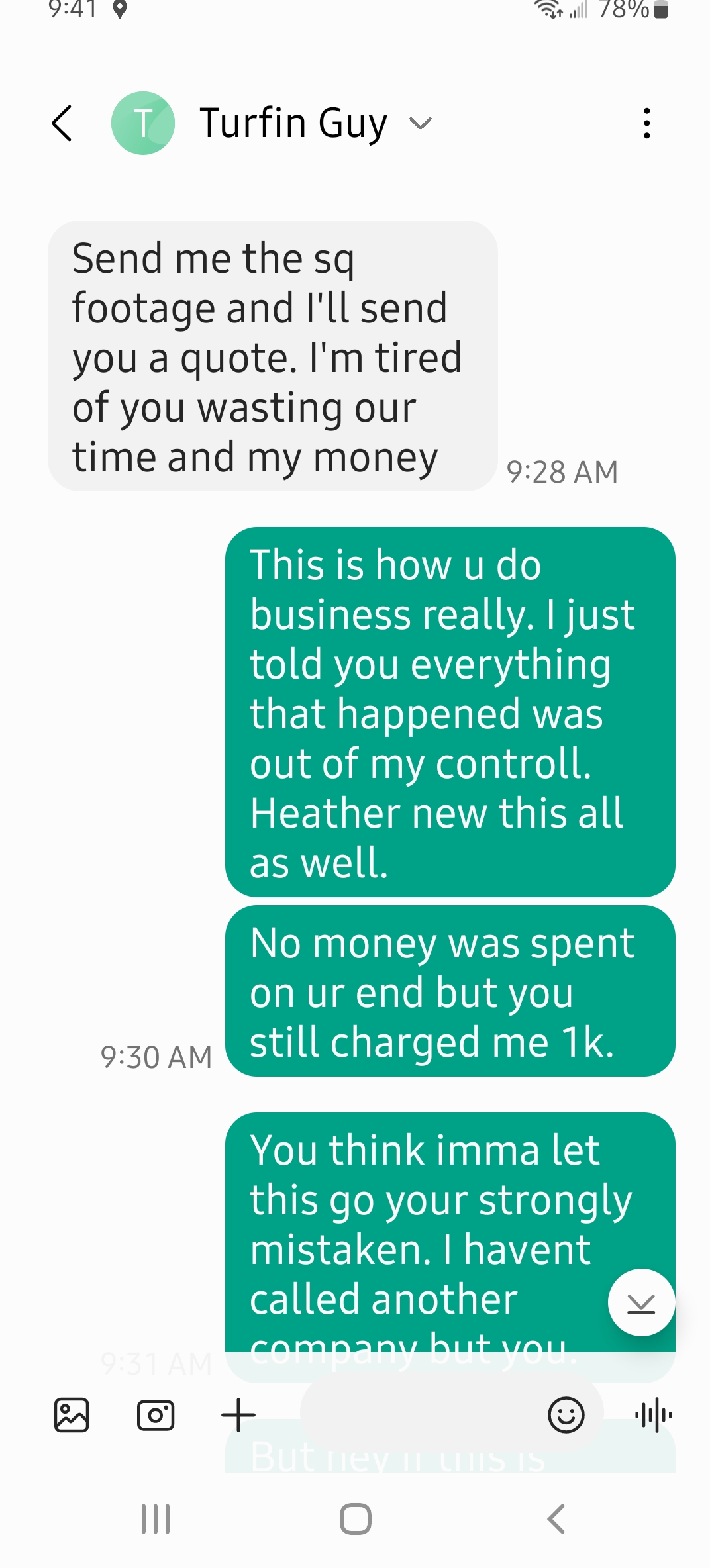The width and height of the screenshot is (710, 1568).
Task: Tap the system home button
Action: point(356,1519)
